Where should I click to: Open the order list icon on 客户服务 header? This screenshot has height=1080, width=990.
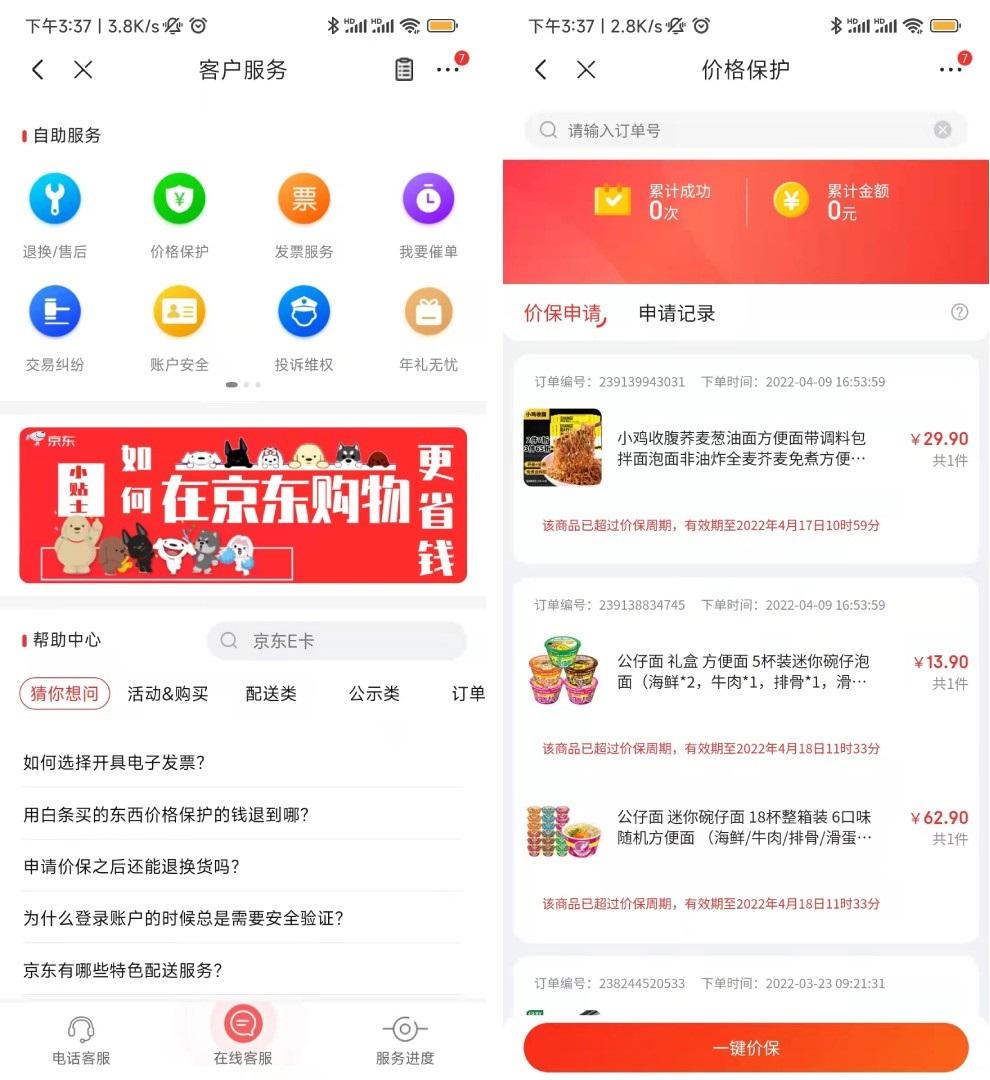click(404, 69)
